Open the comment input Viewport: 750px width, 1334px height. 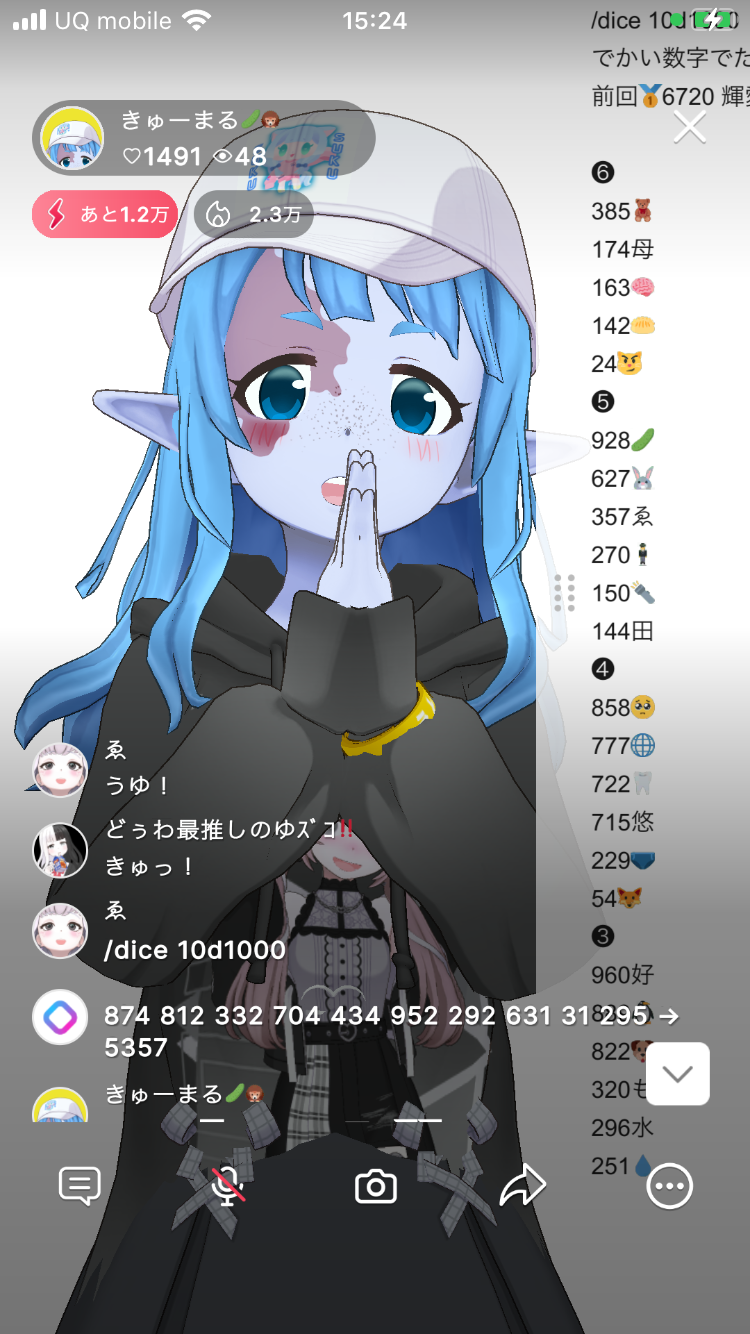point(80,1186)
